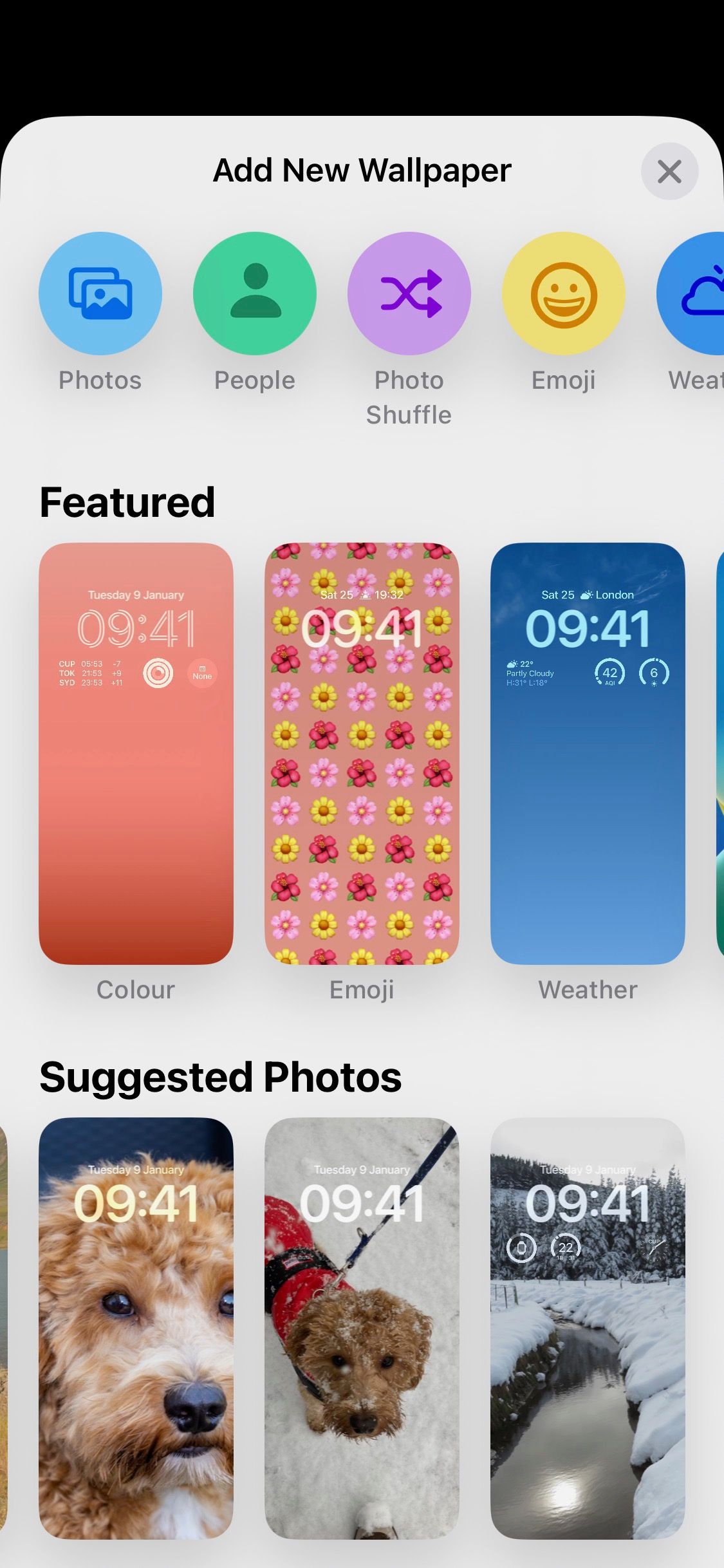
Task: Open the Emoji wallpaper creator
Action: [564, 293]
